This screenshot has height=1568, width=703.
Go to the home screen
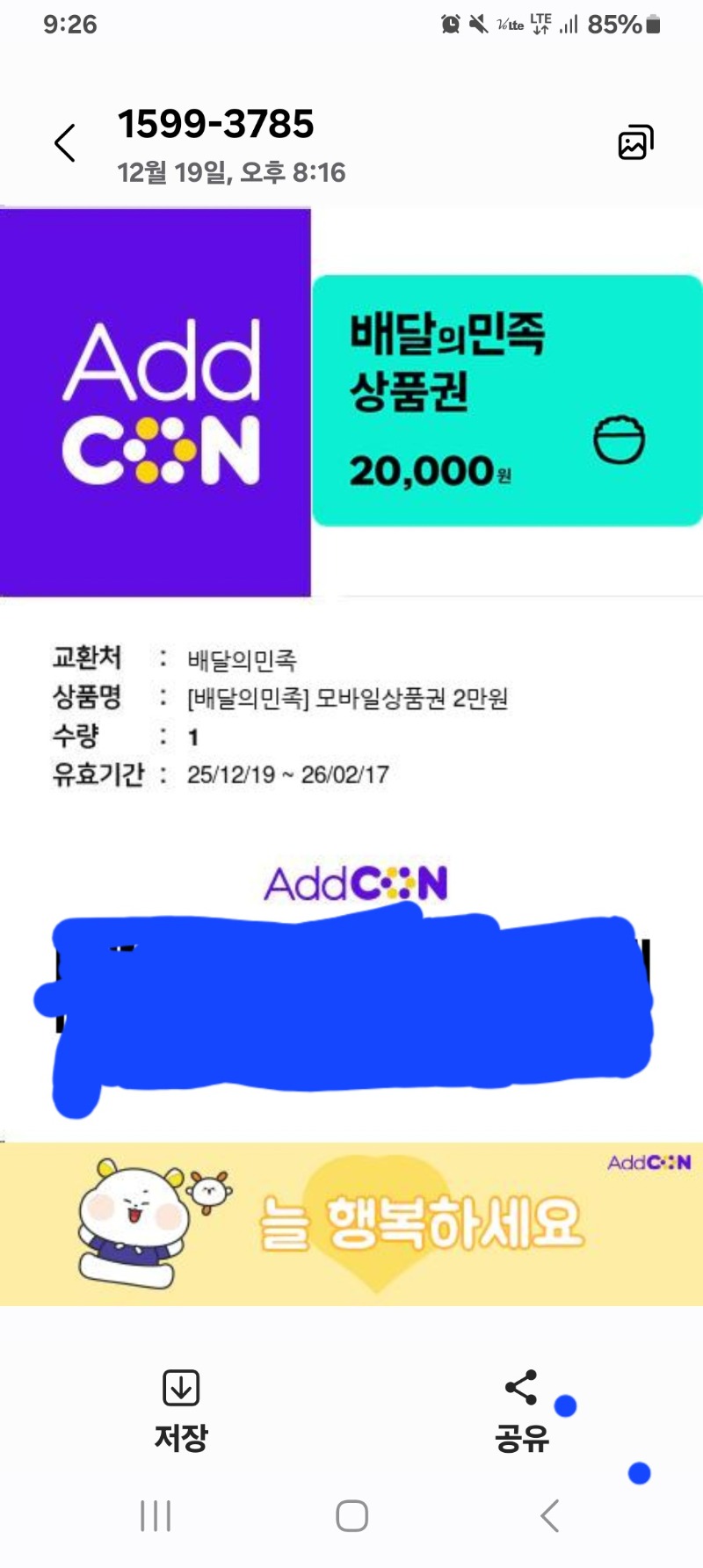tap(351, 1516)
